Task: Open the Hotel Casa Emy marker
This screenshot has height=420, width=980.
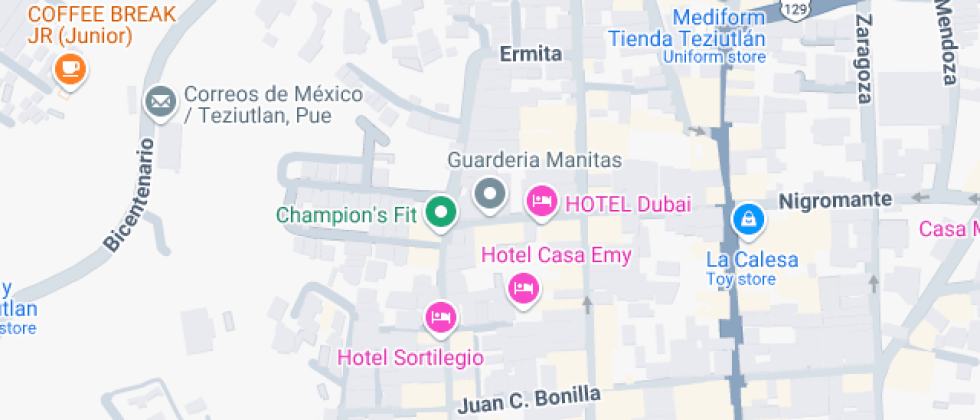Action: (x=523, y=288)
